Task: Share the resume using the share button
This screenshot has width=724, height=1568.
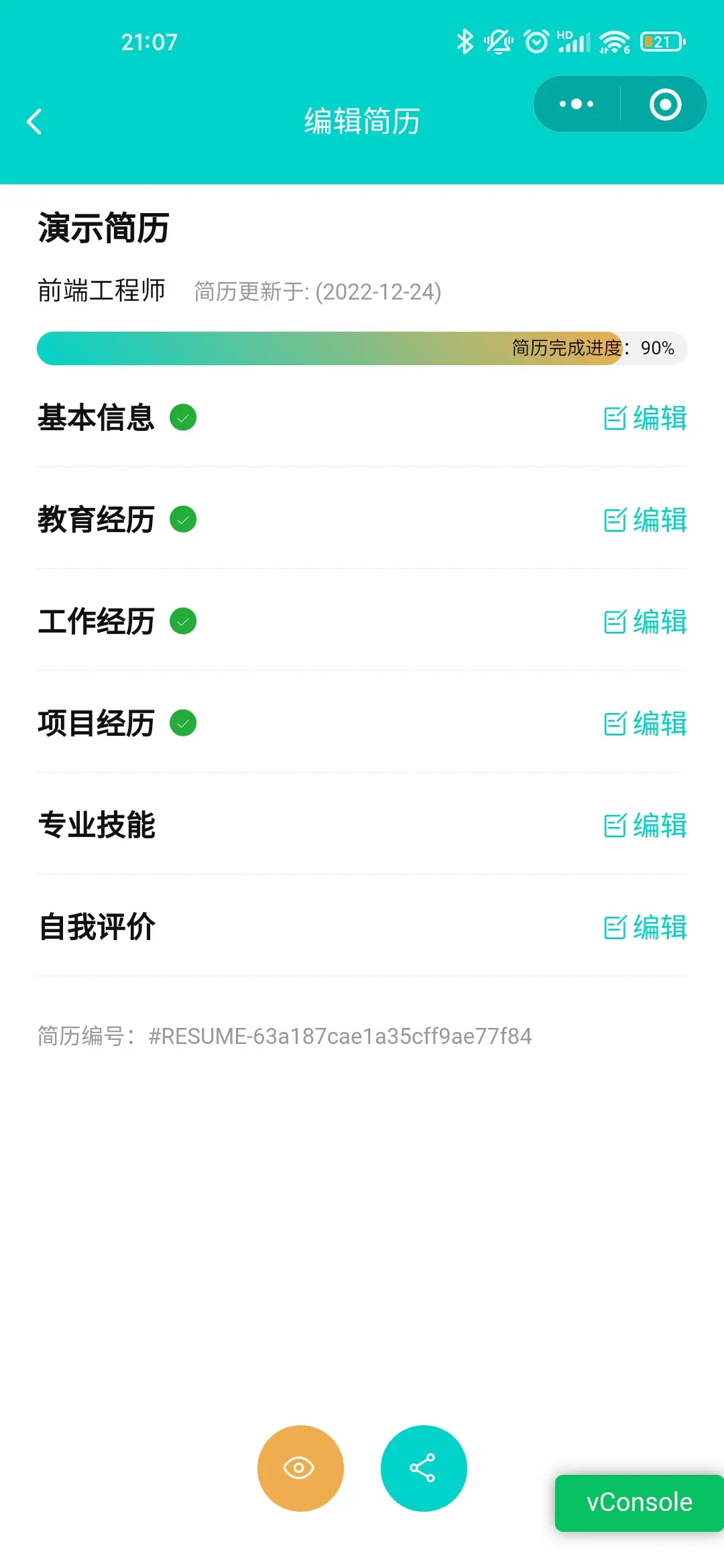Action: (x=424, y=1468)
